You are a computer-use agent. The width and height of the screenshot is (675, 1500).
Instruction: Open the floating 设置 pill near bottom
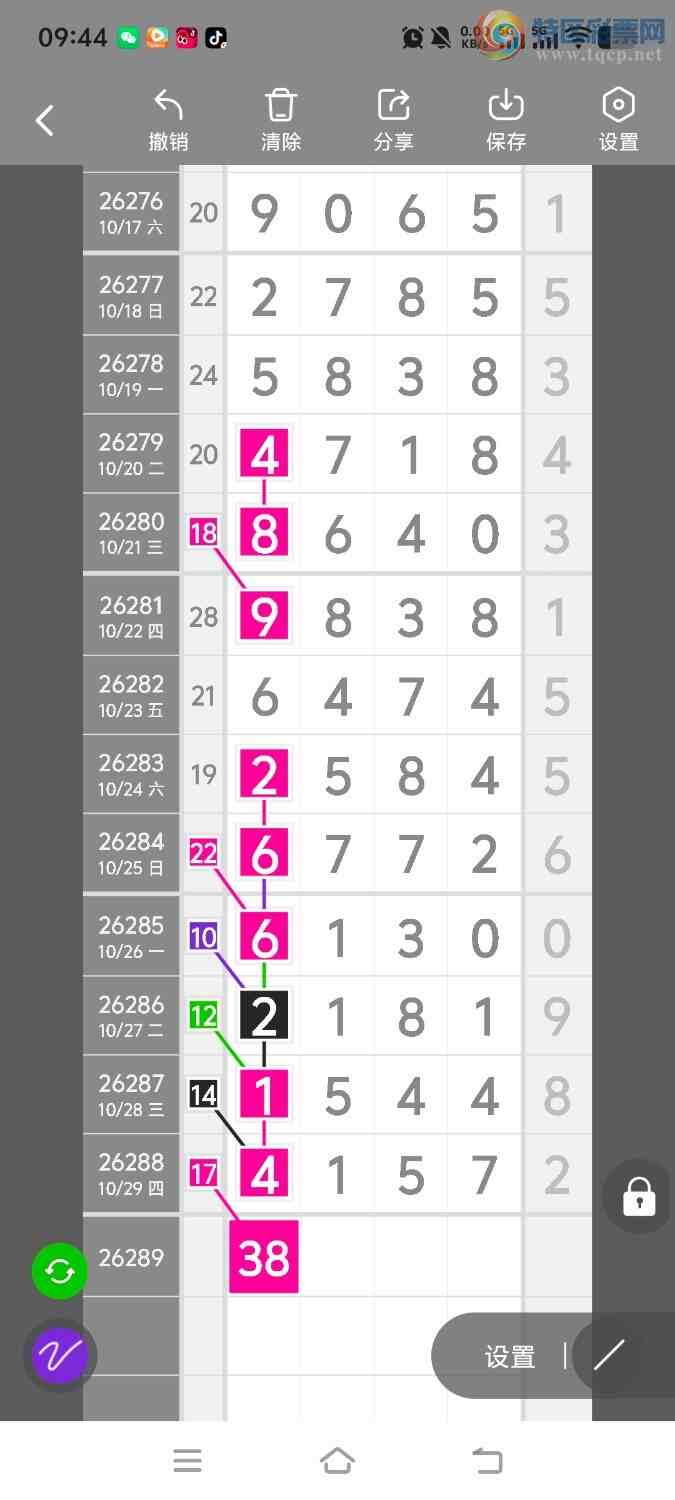(x=510, y=1356)
